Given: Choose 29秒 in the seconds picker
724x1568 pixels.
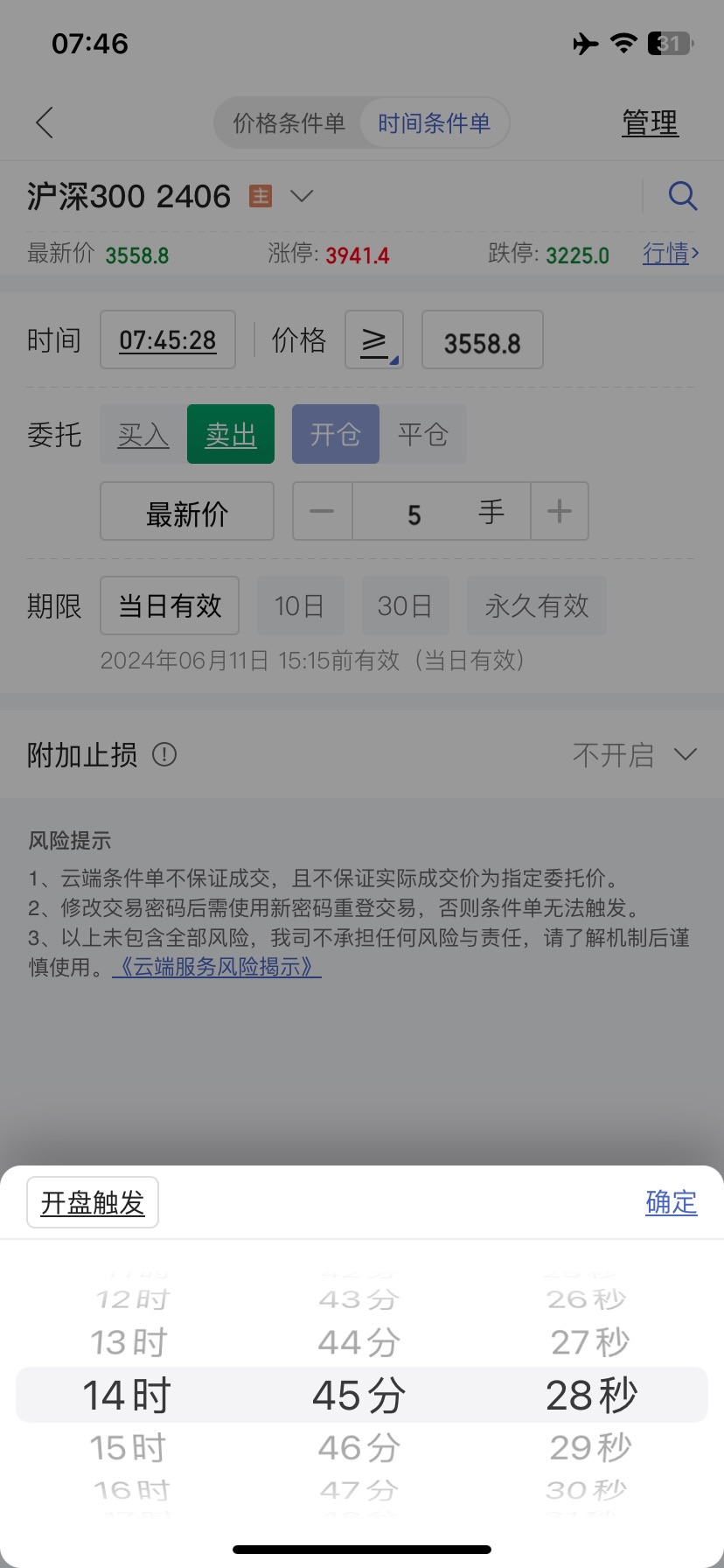Looking at the screenshot, I should 590,1448.
